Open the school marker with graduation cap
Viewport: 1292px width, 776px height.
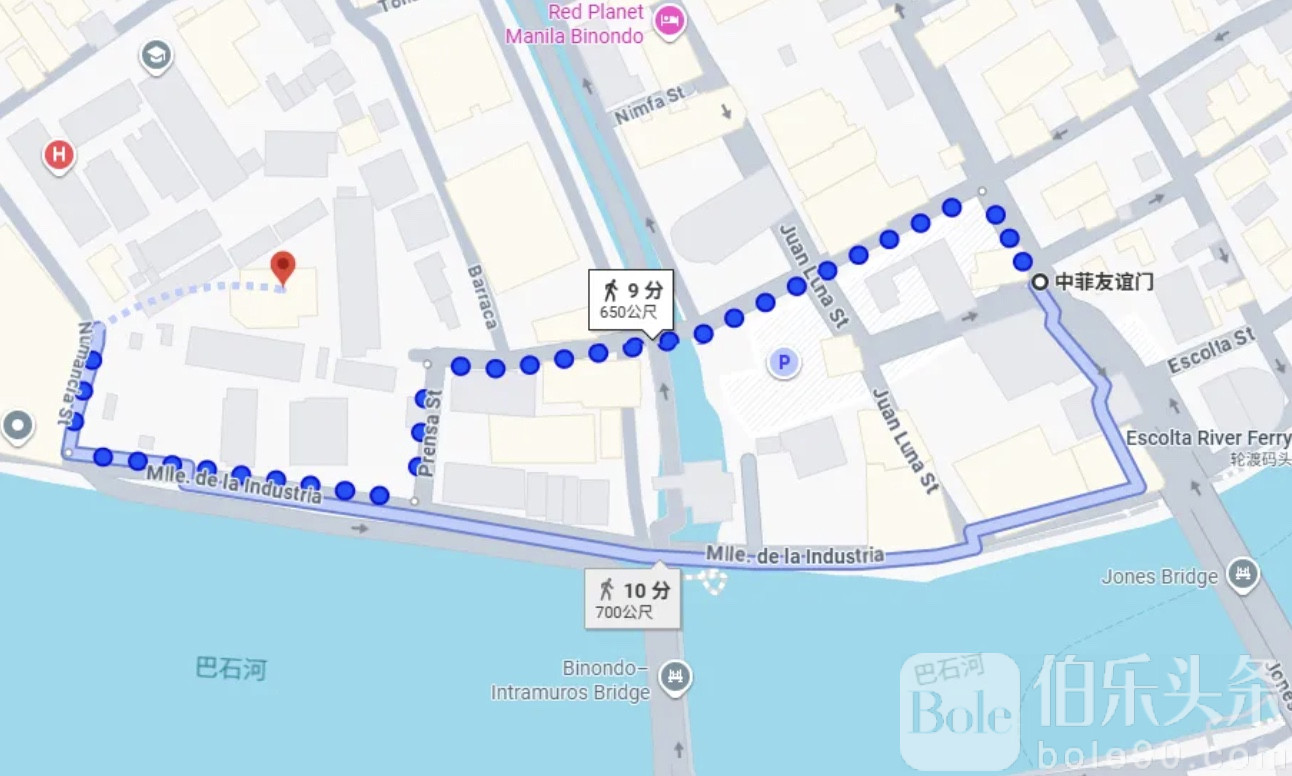(x=156, y=56)
